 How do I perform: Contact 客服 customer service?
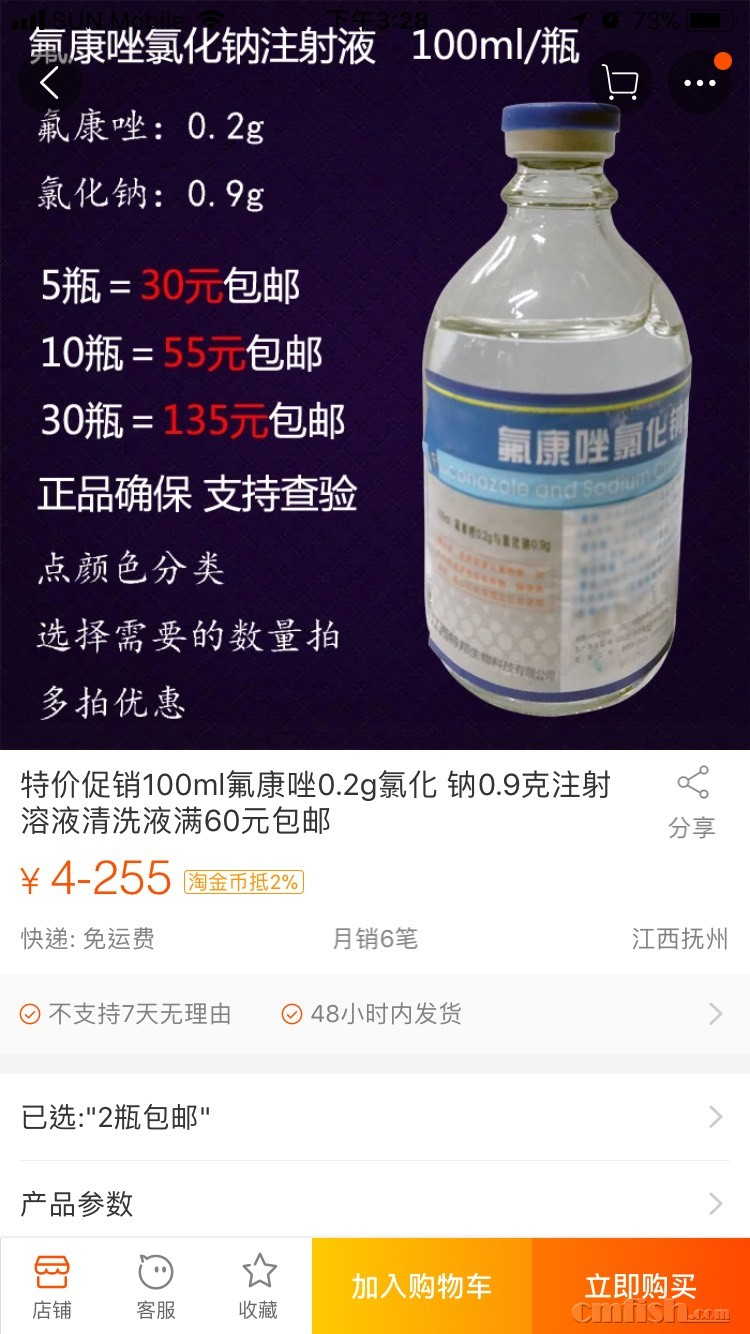[156, 1285]
